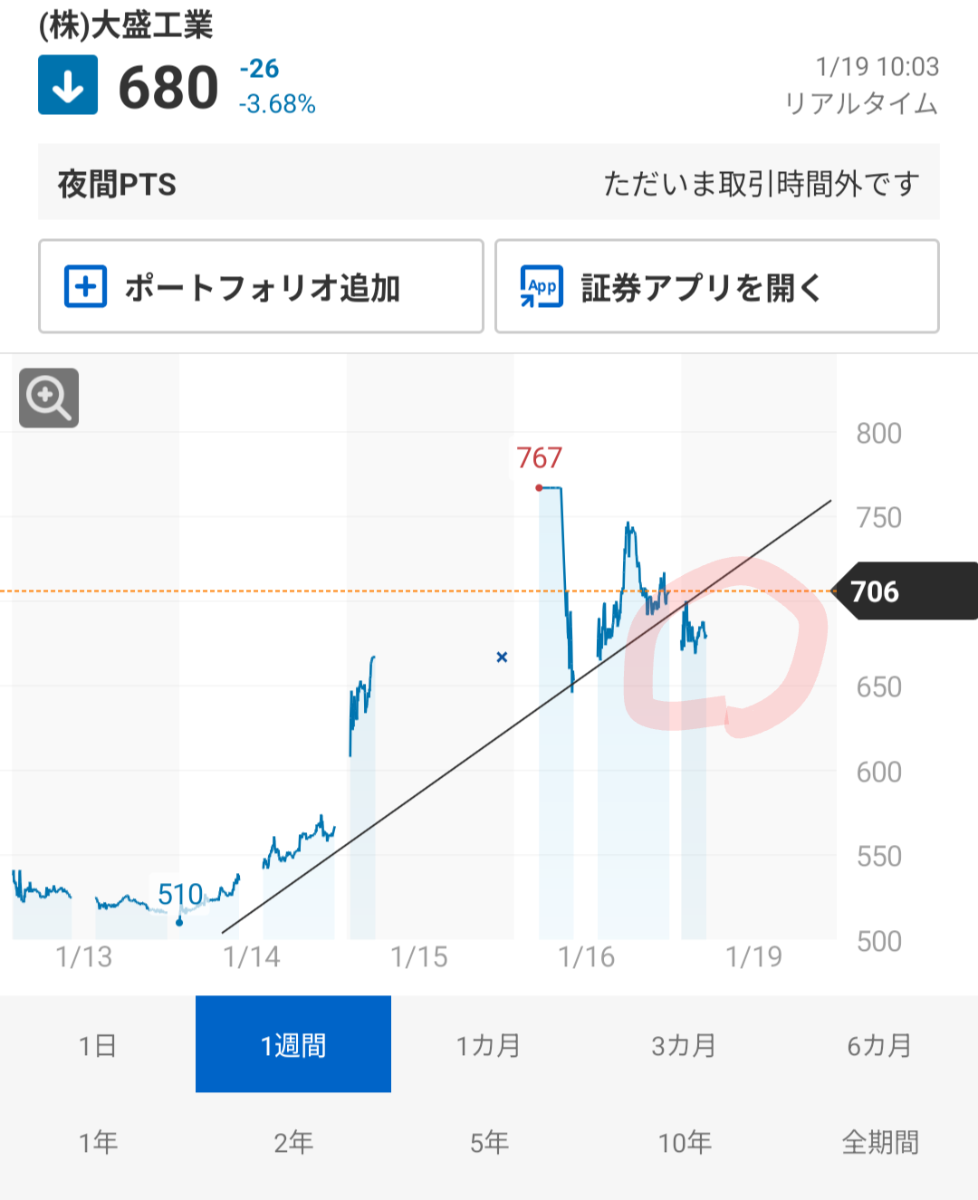Re-select the active 1週間 tab

(293, 1044)
